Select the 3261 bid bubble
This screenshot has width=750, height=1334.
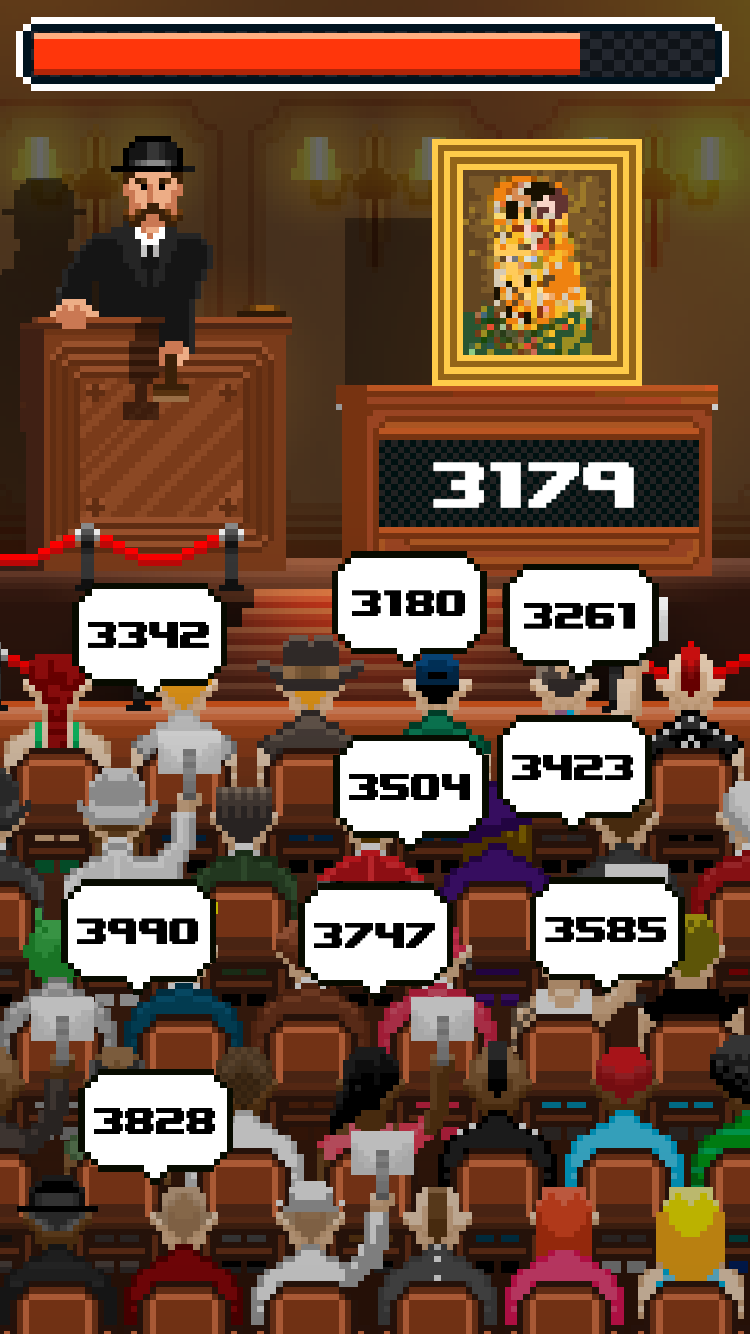click(581, 616)
